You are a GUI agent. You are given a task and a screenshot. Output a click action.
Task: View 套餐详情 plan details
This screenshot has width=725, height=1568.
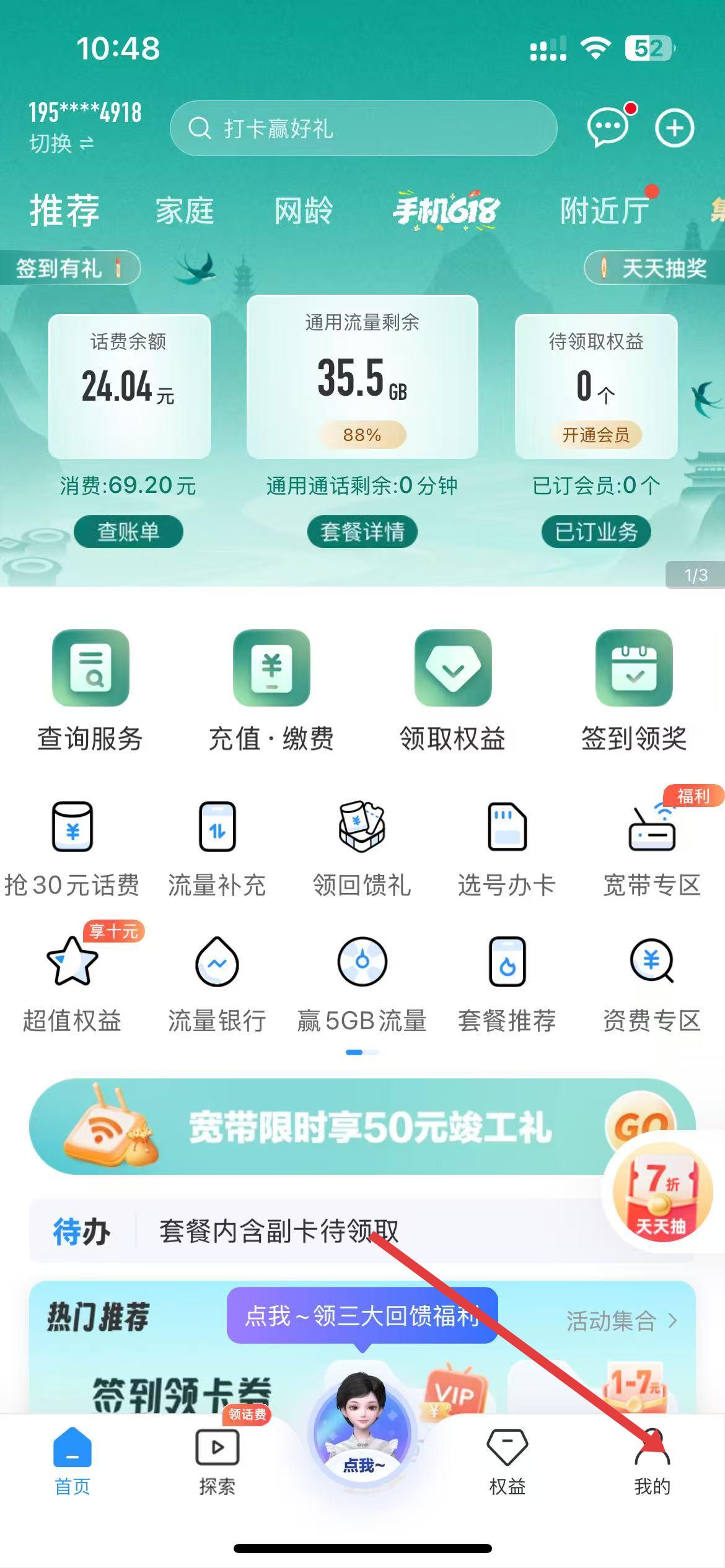click(362, 532)
